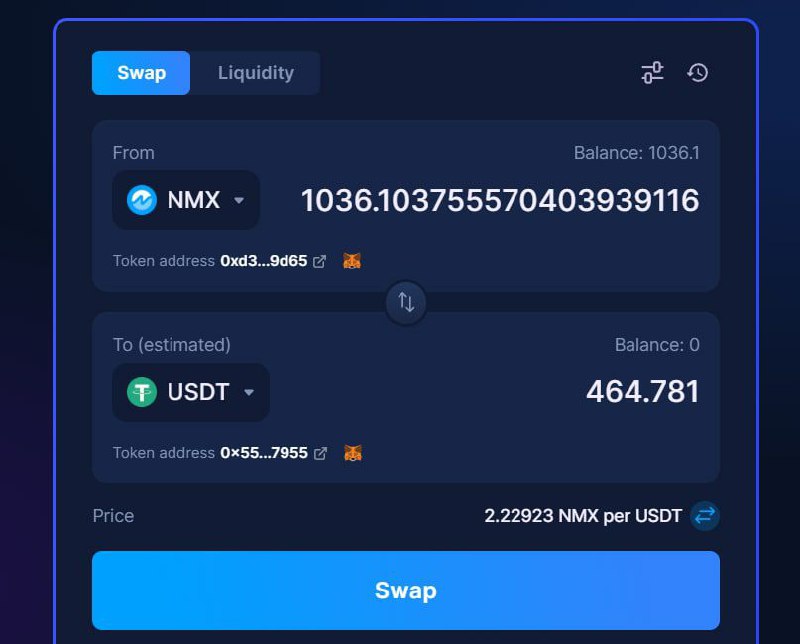Open the NMX token dropdown

tap(186, 200)
